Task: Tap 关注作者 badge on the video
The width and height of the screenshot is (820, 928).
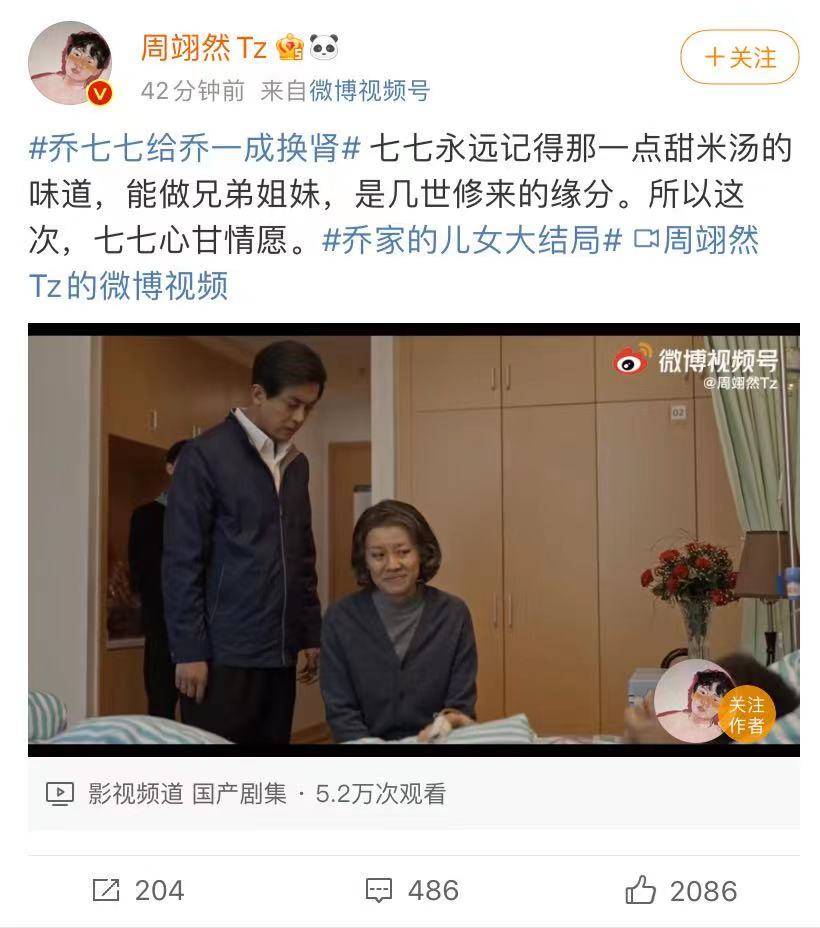Action: coord(746,713)
